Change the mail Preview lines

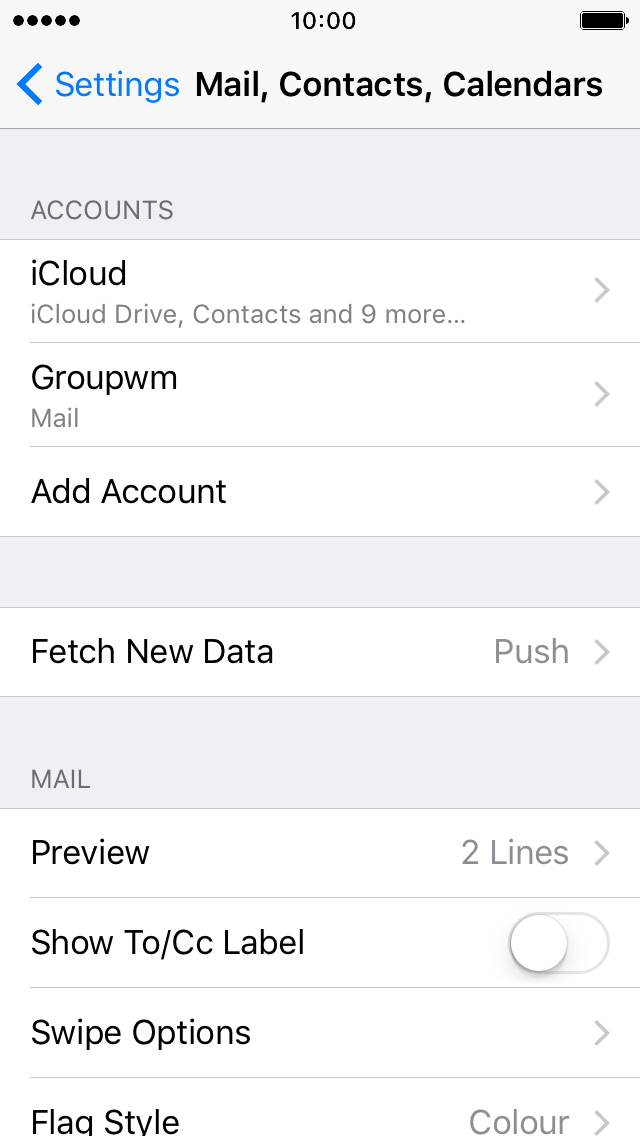click(320, 853)
